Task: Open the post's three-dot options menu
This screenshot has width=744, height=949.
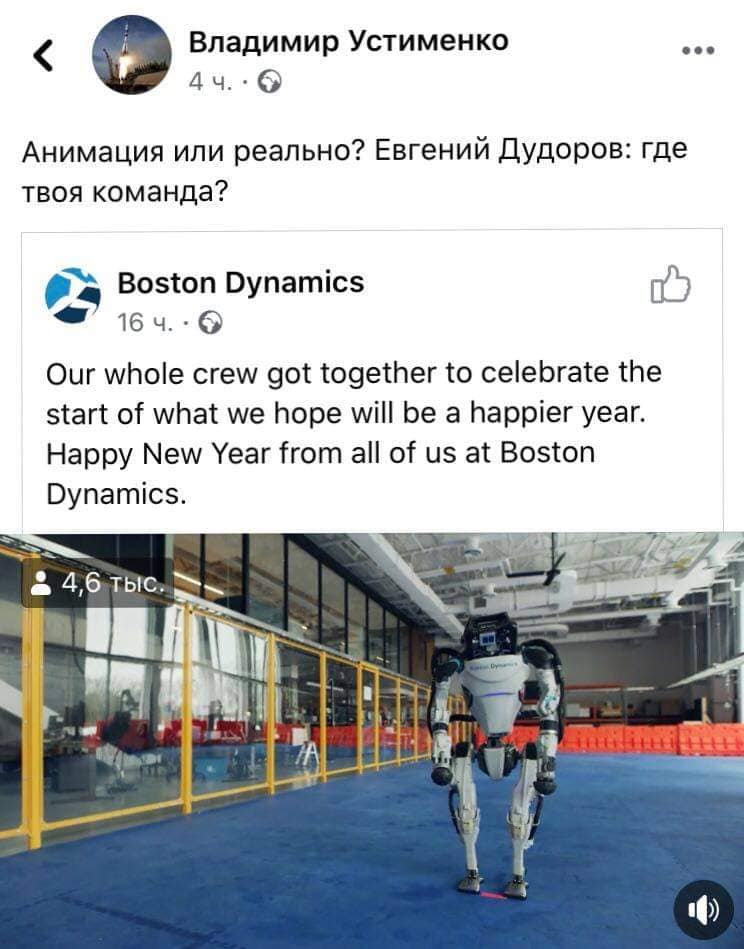Action: 697,50
